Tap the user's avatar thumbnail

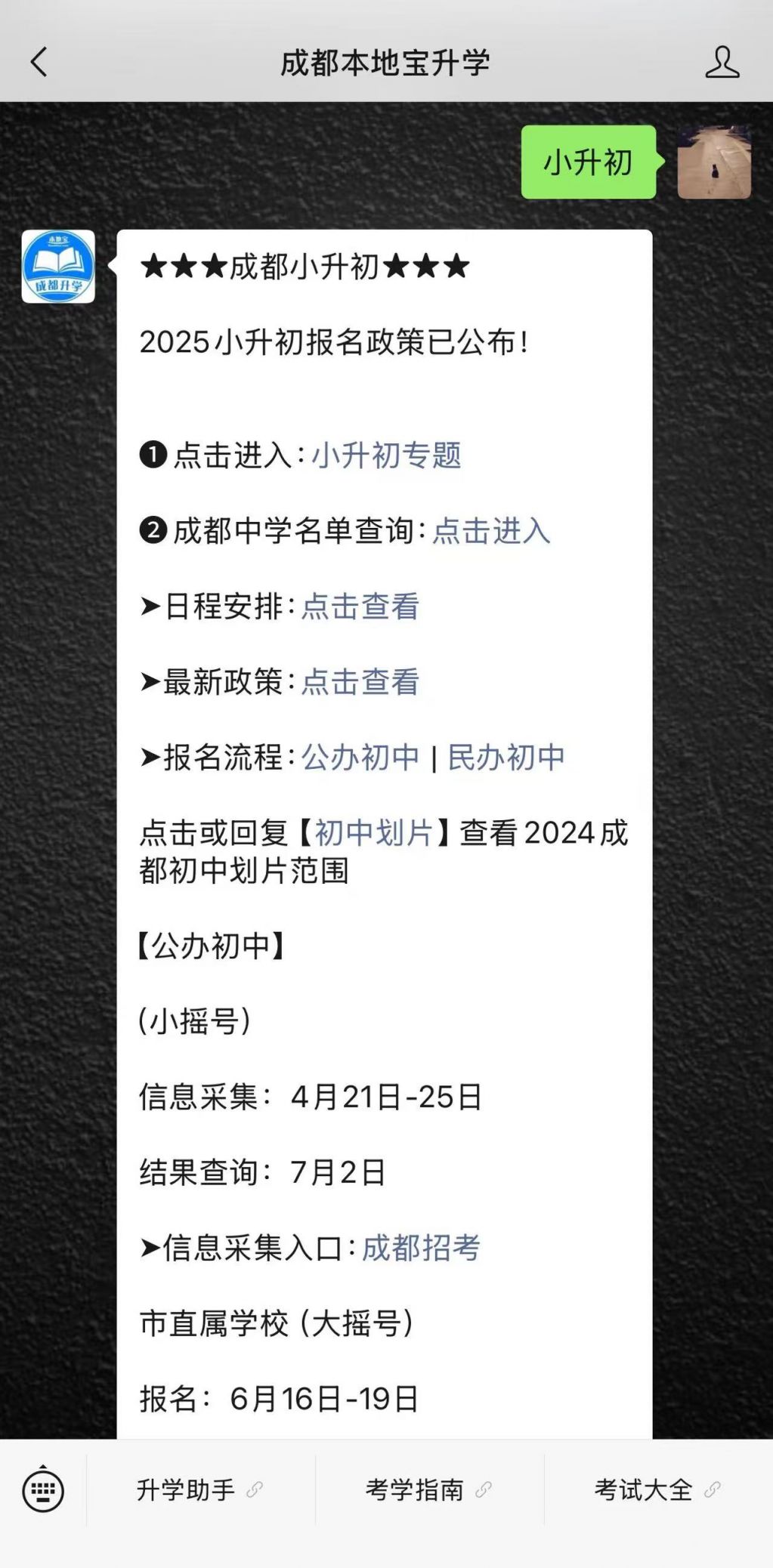pos(713,161)
